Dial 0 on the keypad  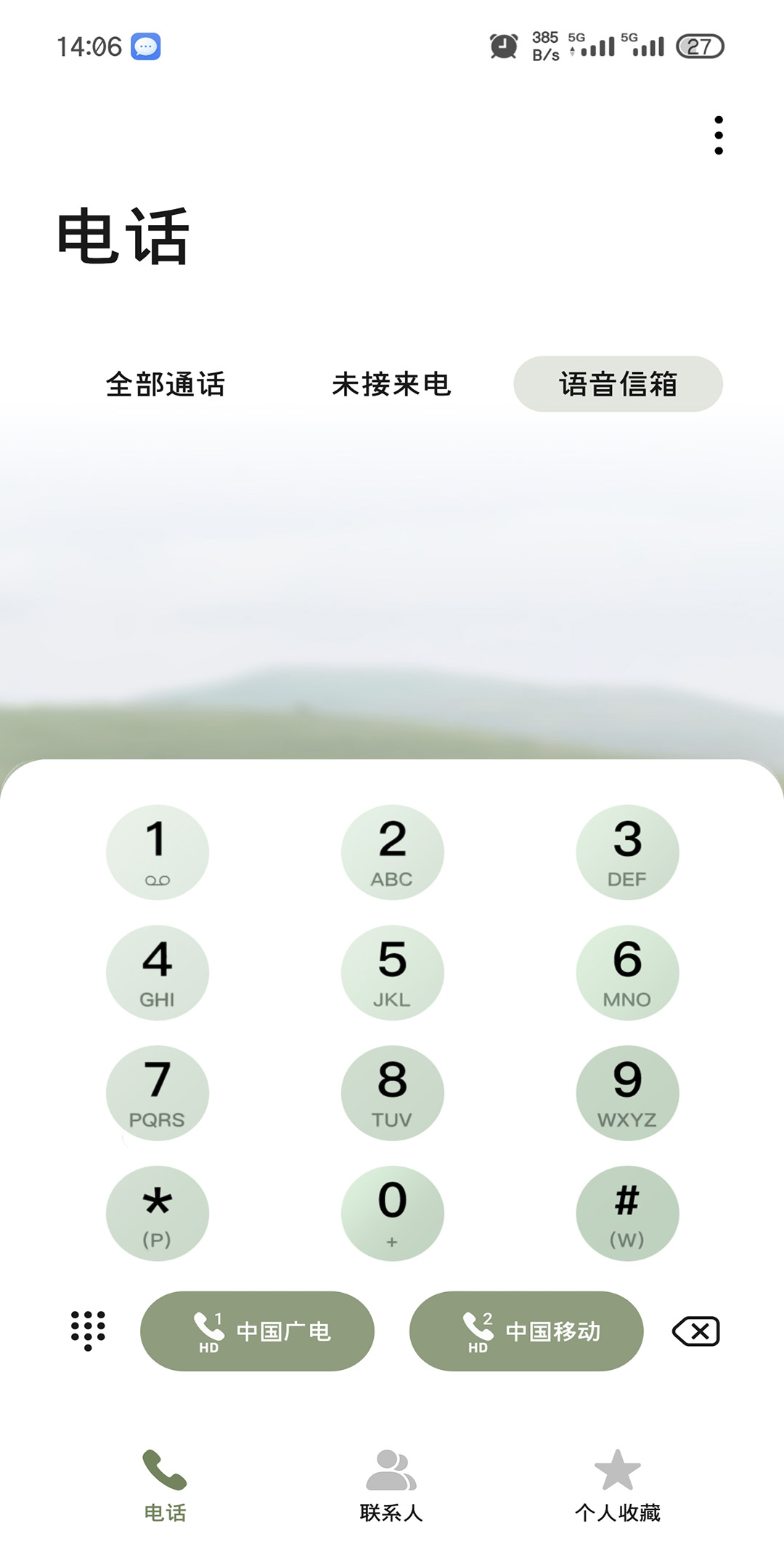coord(392,1213)
